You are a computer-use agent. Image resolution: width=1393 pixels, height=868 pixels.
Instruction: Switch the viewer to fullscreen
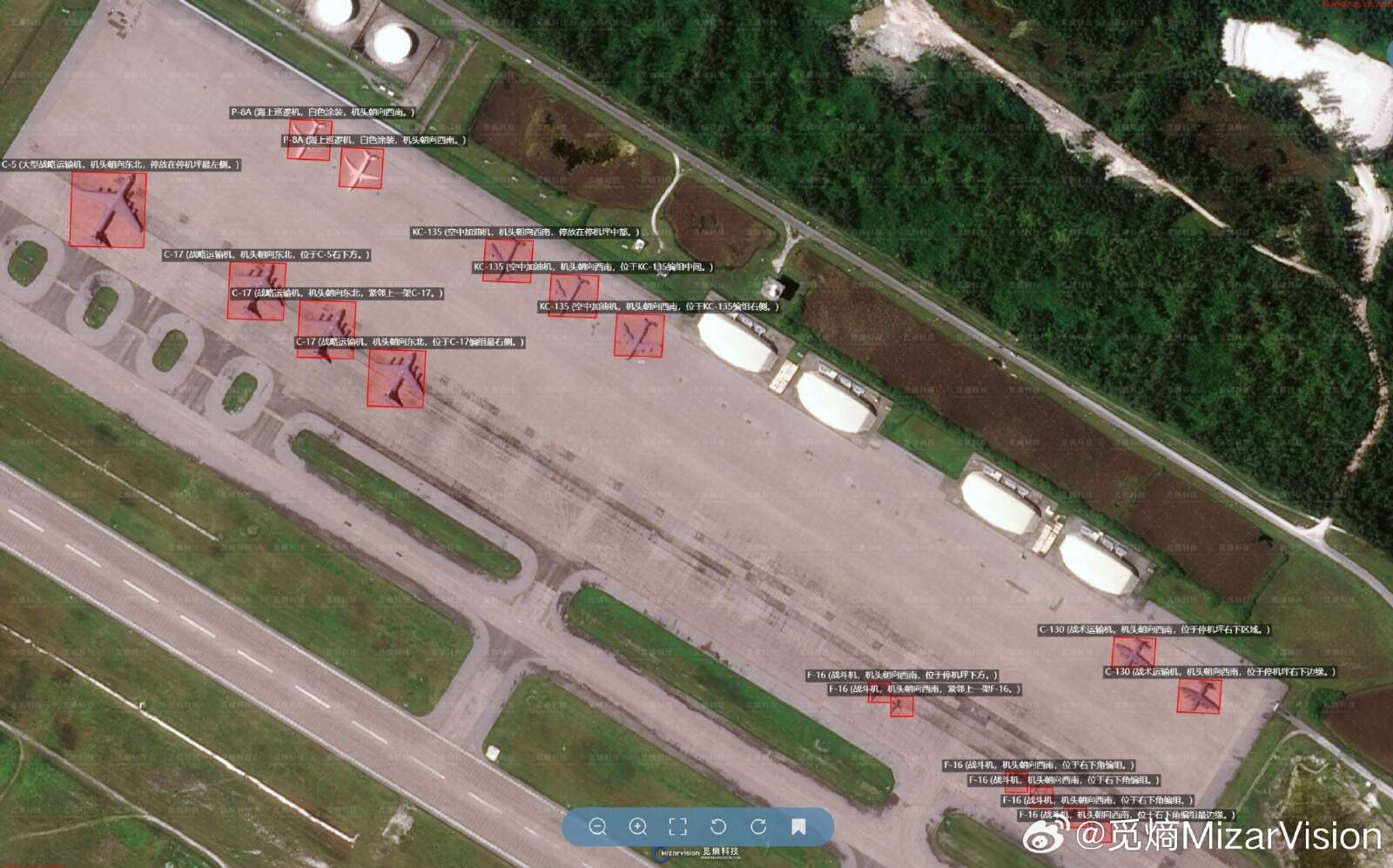click(x=677, y=826)
